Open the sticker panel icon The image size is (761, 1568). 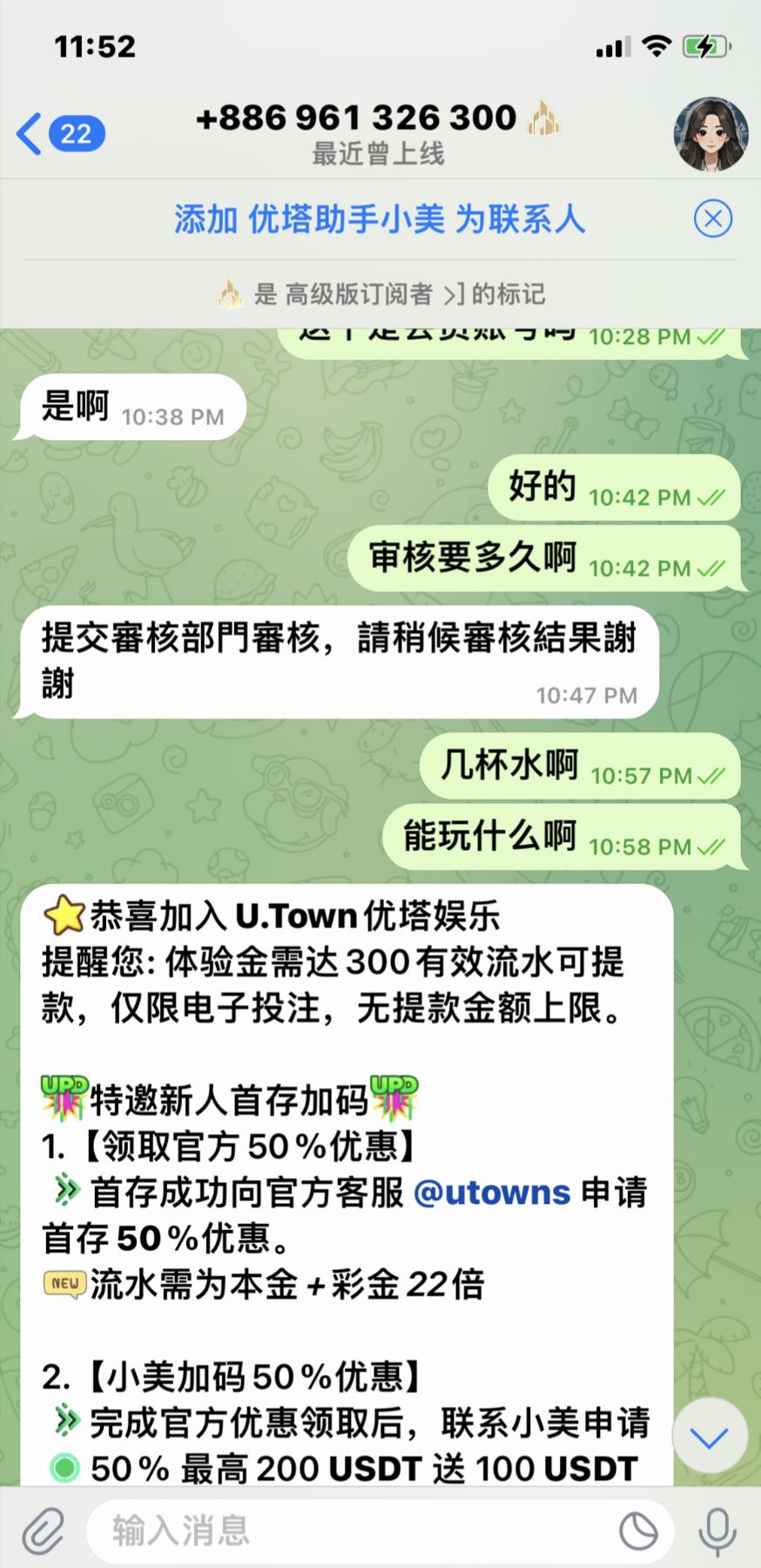pos(638,1531)
